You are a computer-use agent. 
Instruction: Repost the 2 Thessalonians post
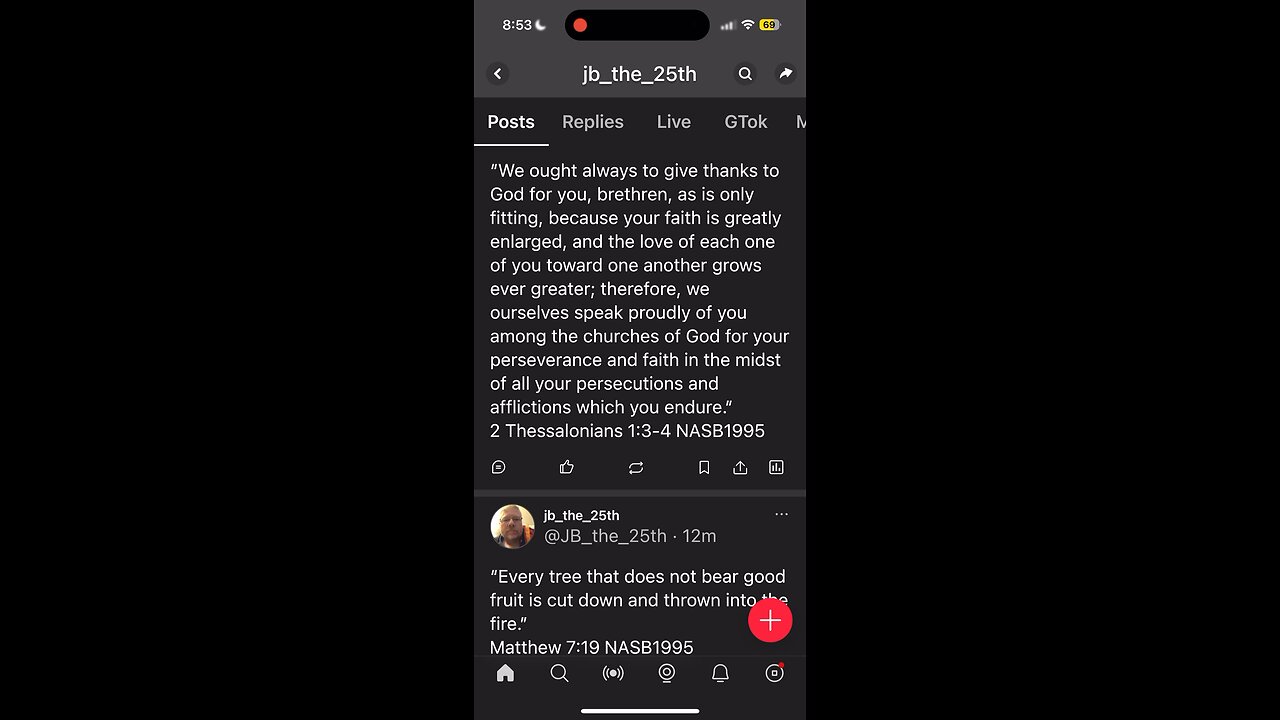tap(636, 467)
